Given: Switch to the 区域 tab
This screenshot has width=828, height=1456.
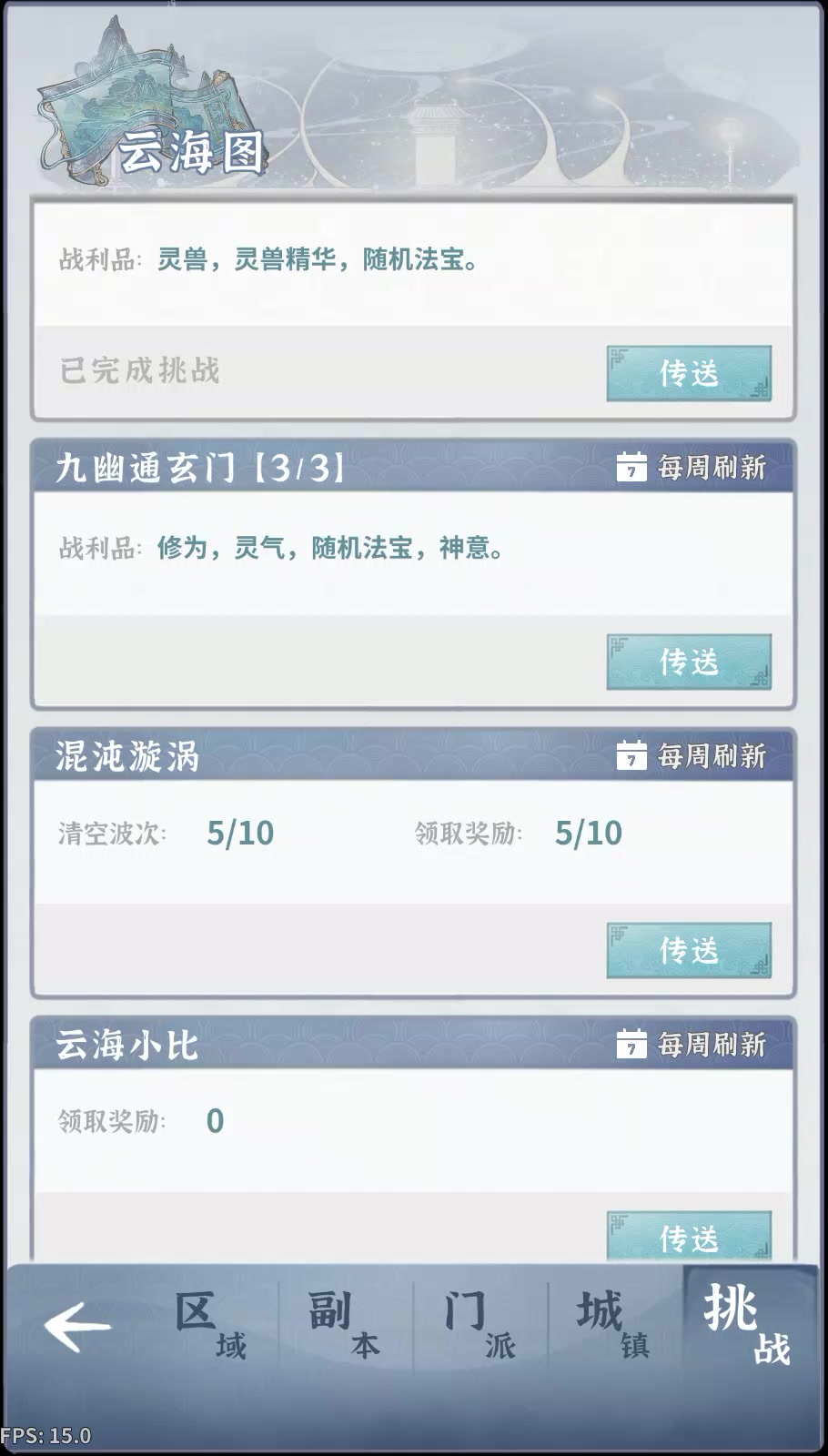Looking at the screenshot, I should 210,1325.
